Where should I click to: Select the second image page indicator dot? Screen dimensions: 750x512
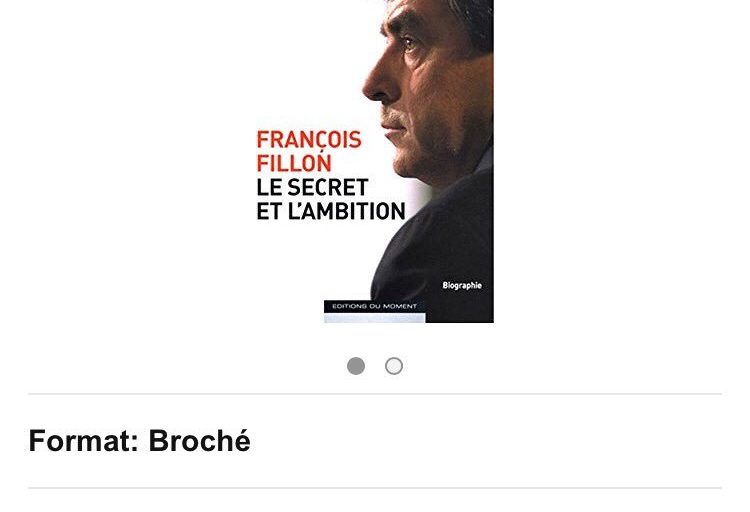(x=394, y=366)
